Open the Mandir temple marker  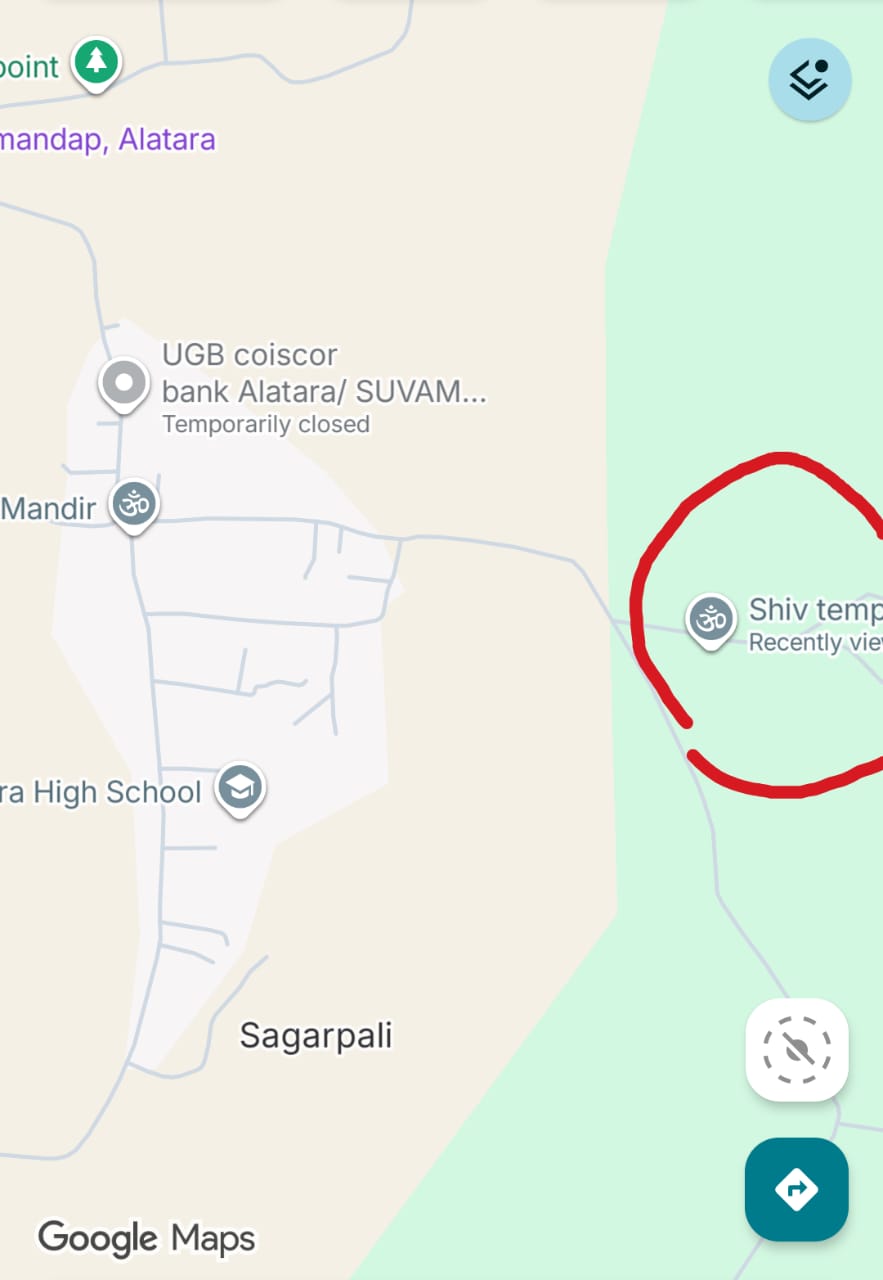click(x=134, y=505)
